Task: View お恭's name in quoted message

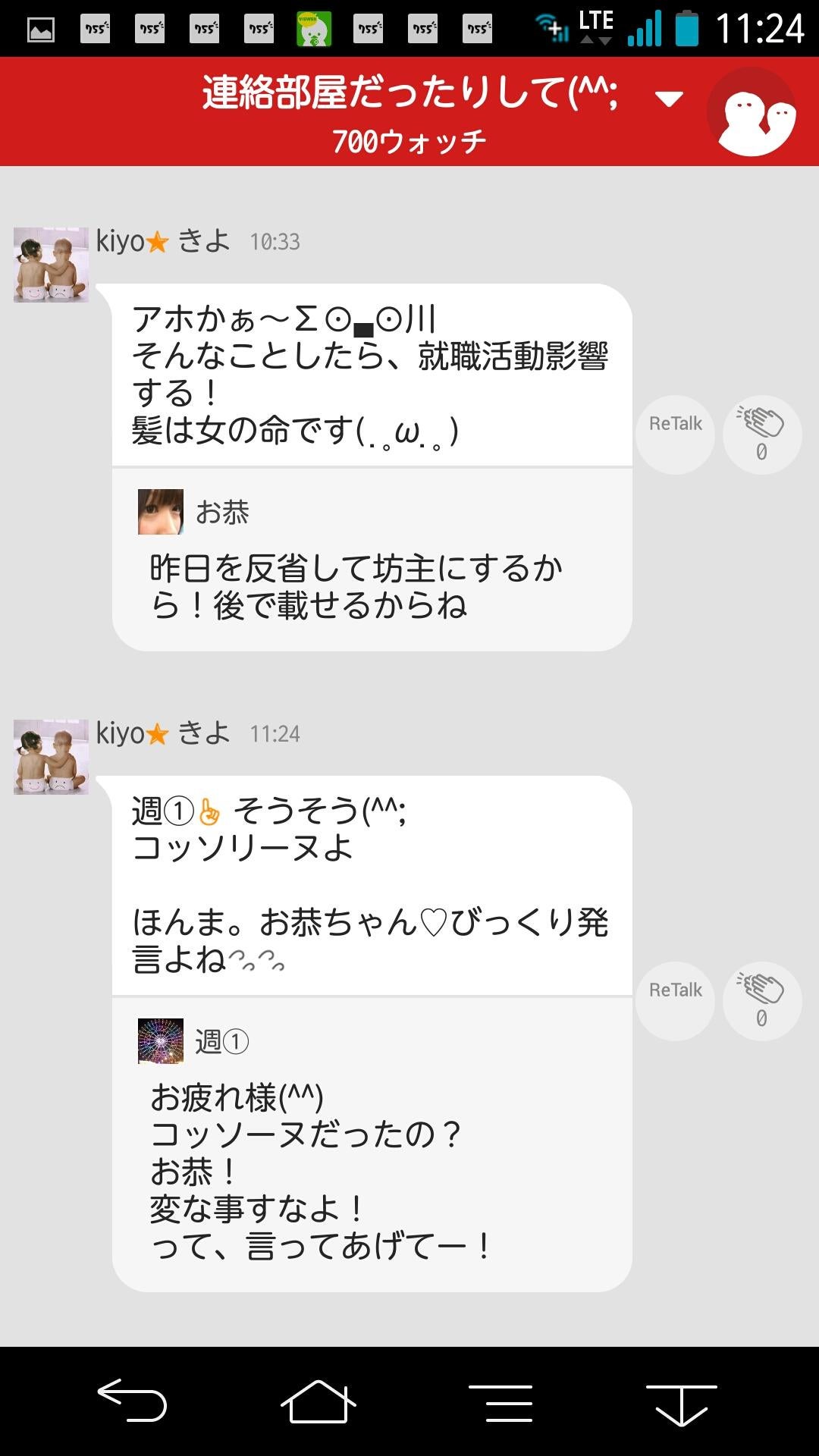Action: (224, 511)
